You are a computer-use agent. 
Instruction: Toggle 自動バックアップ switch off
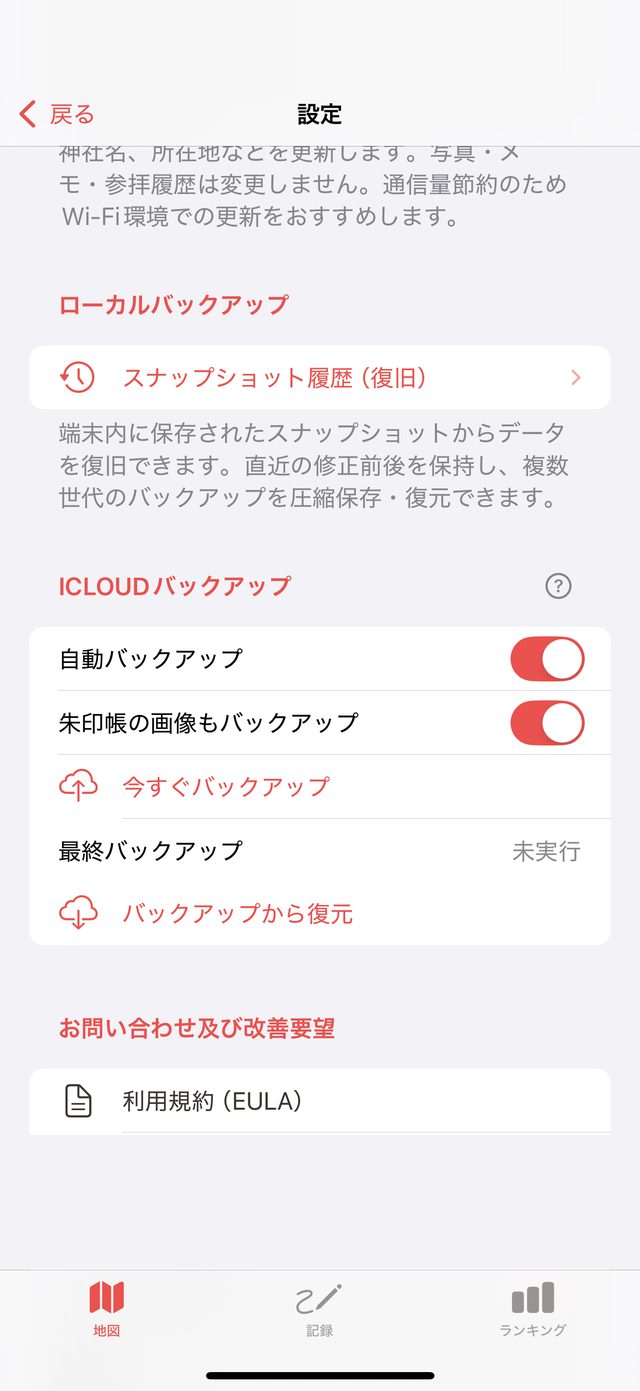(x=547, y=659)
